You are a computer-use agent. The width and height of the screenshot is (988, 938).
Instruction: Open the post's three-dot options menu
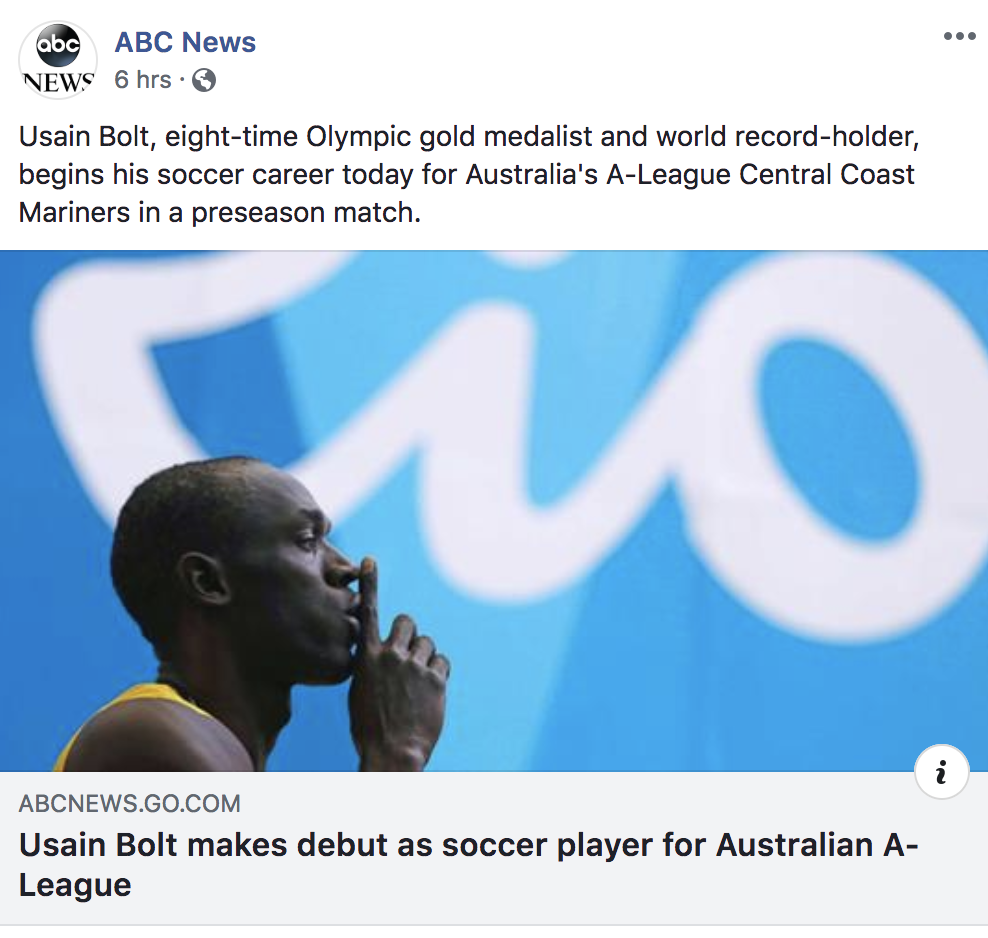[959, 37]
